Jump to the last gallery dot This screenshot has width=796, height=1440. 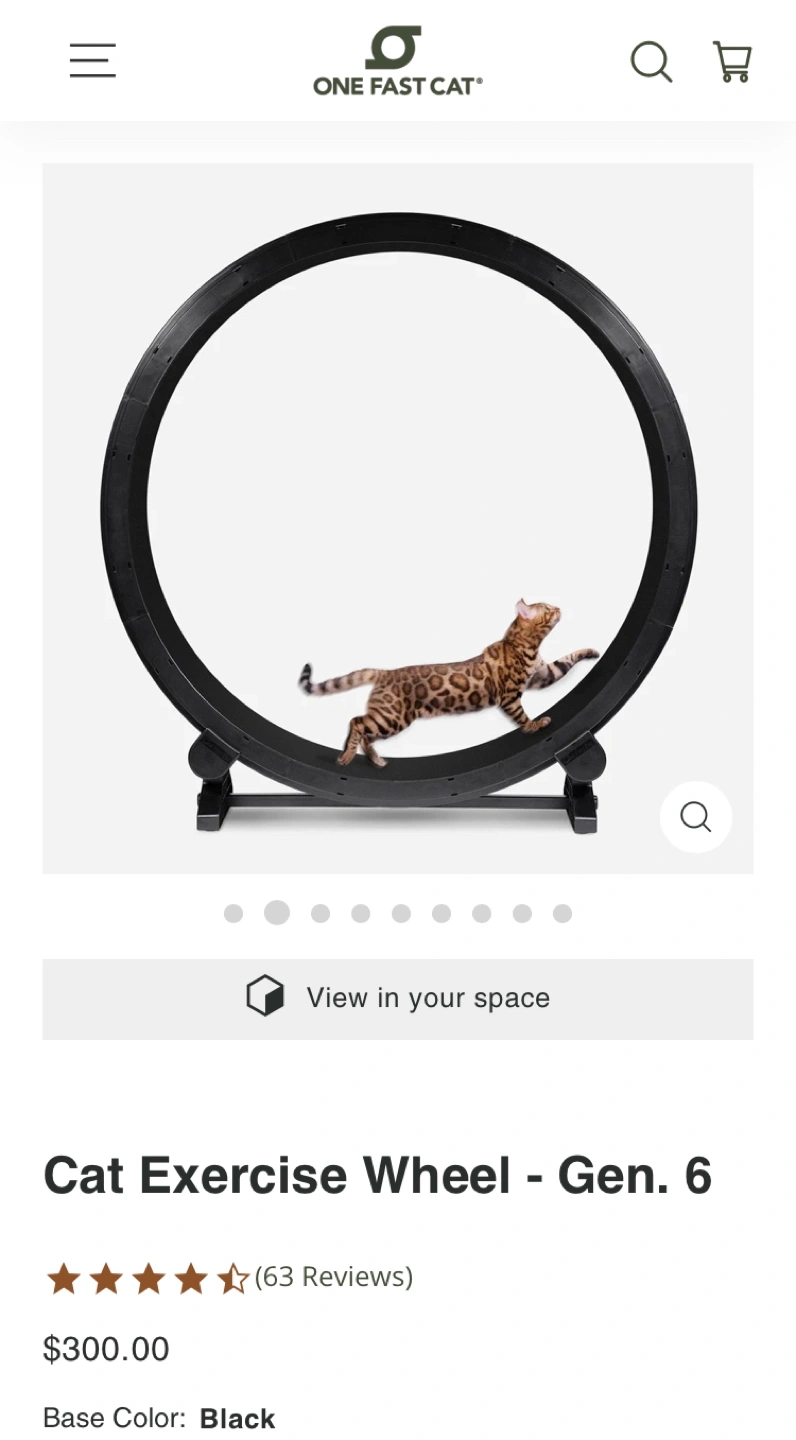(x=562, y=913)
